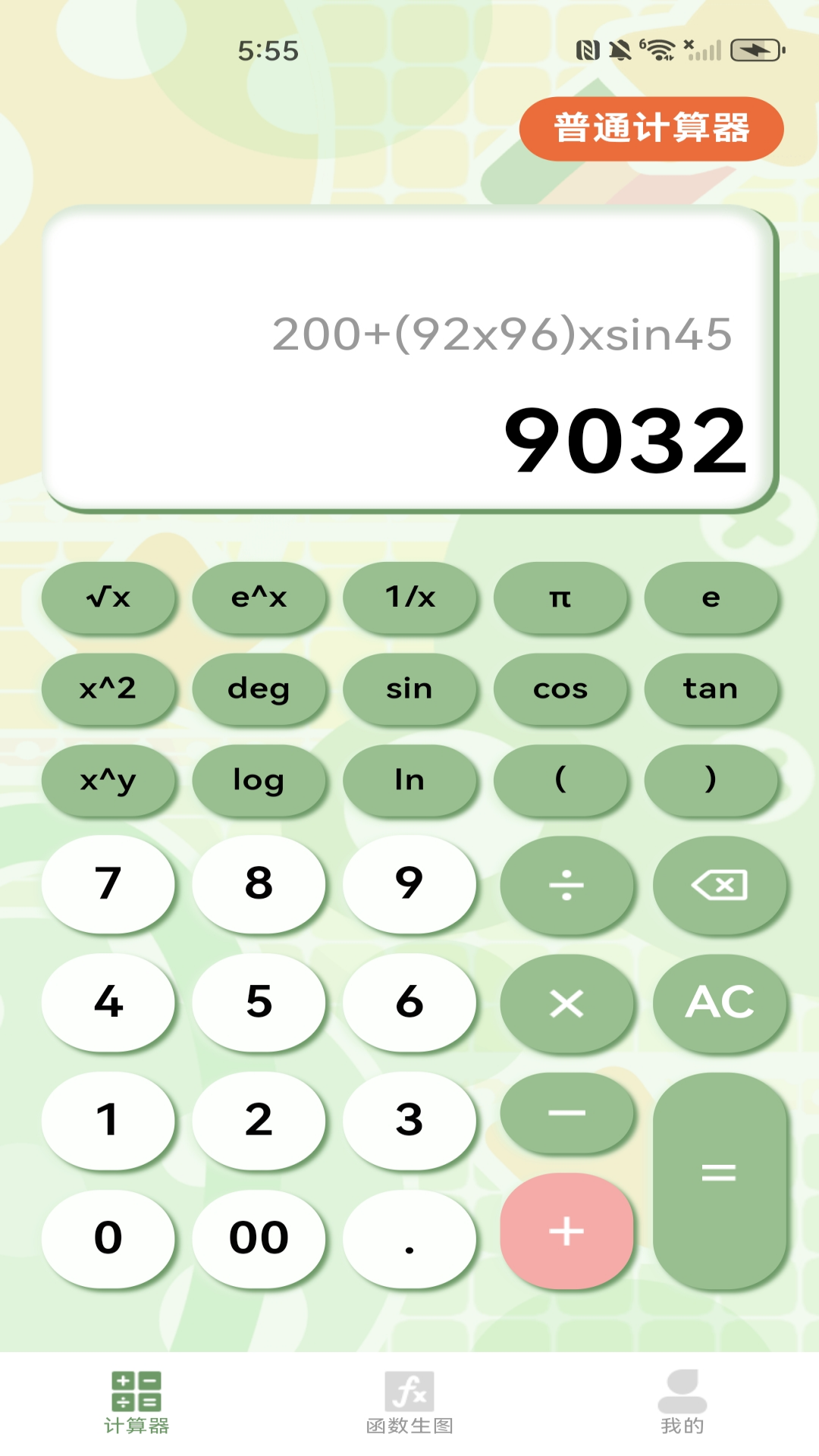
Task: Tap the x^y power key
Action: (x=108, y=780)
